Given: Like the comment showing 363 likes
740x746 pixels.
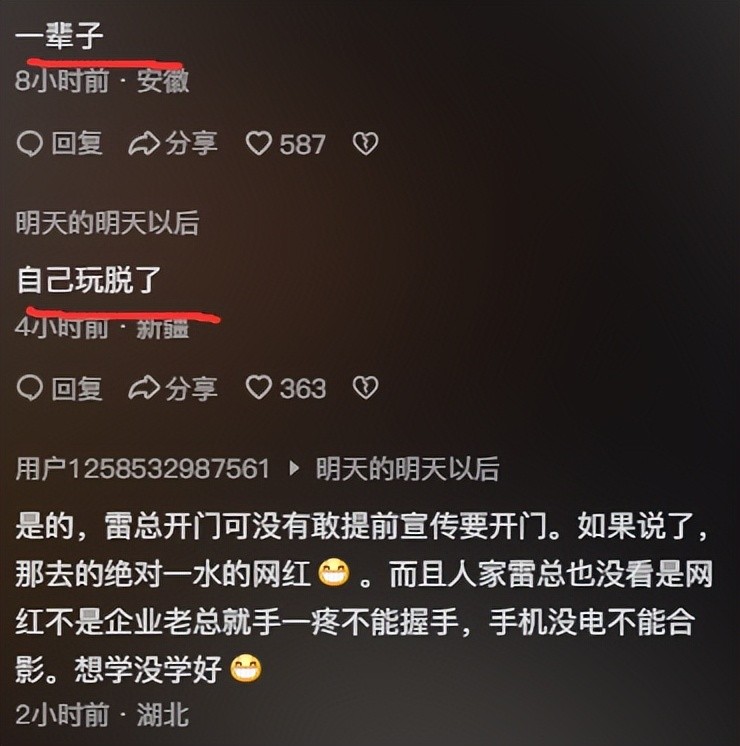Looking at the screenshot, I should (x=260, y=388).
